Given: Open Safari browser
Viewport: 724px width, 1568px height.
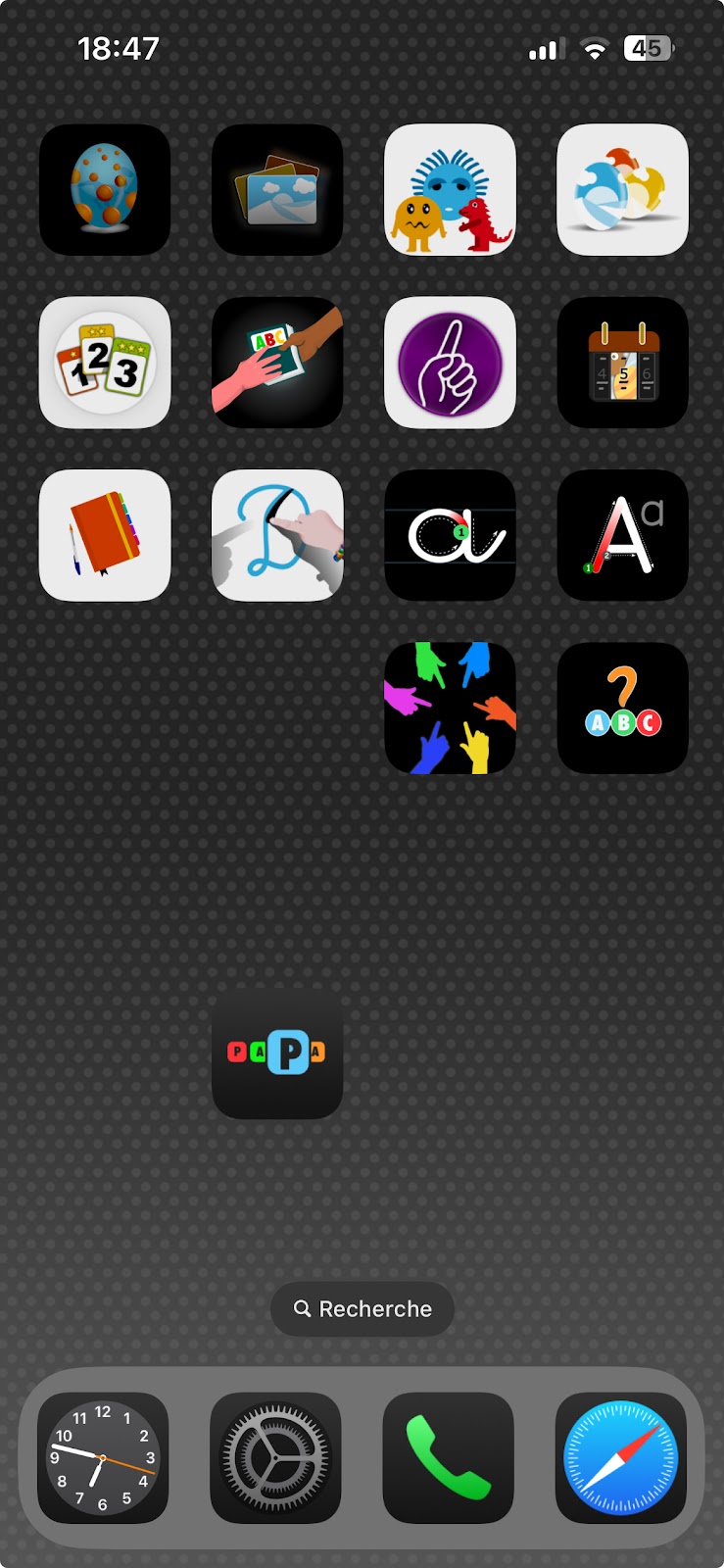Looking at the screenshot, I should click(620, 1458).
